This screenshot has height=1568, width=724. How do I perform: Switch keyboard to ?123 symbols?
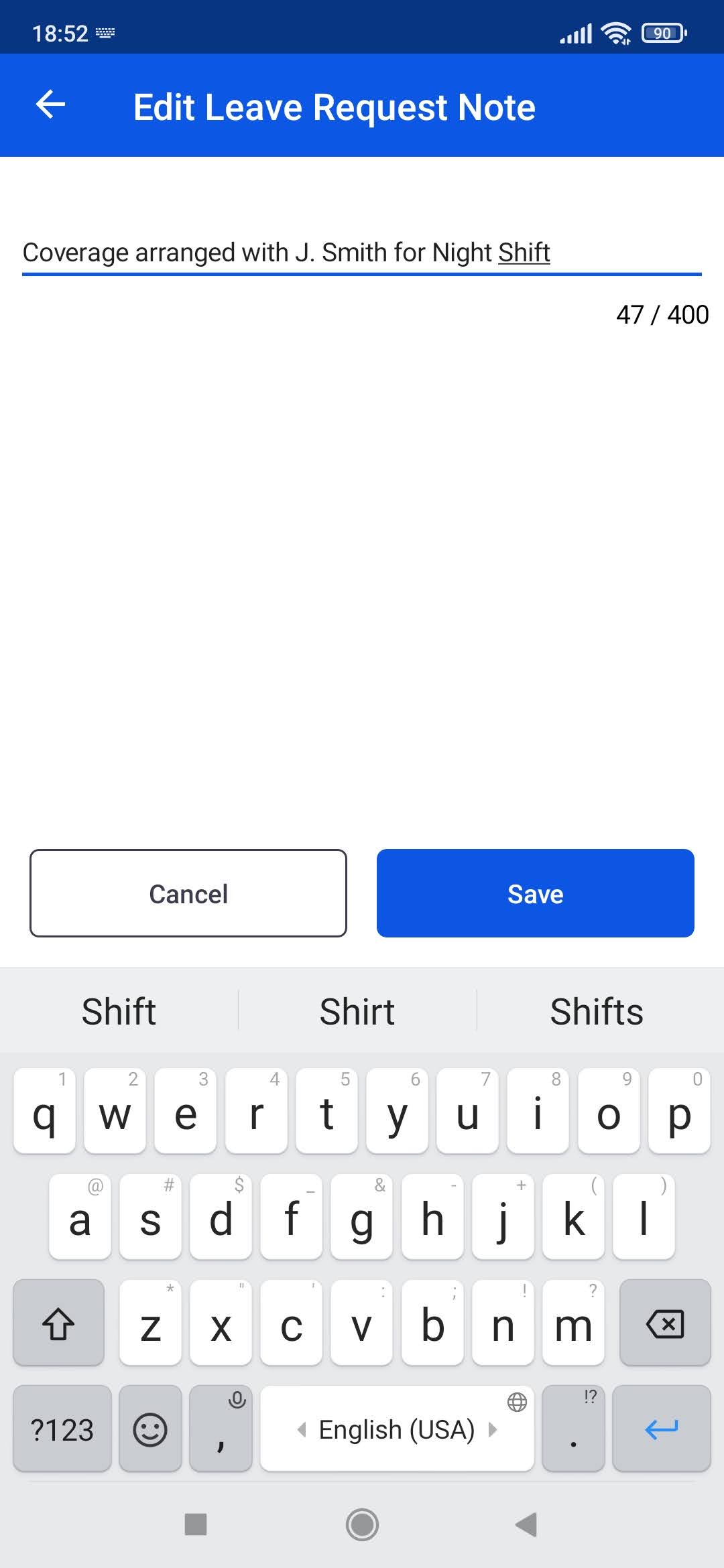[x=62, y=1429]
